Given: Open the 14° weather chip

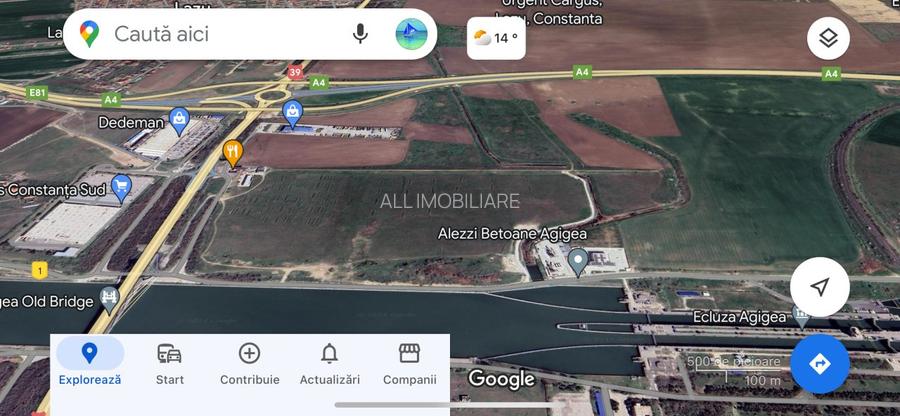Looking at the screenshot, I should coord(496,39).
